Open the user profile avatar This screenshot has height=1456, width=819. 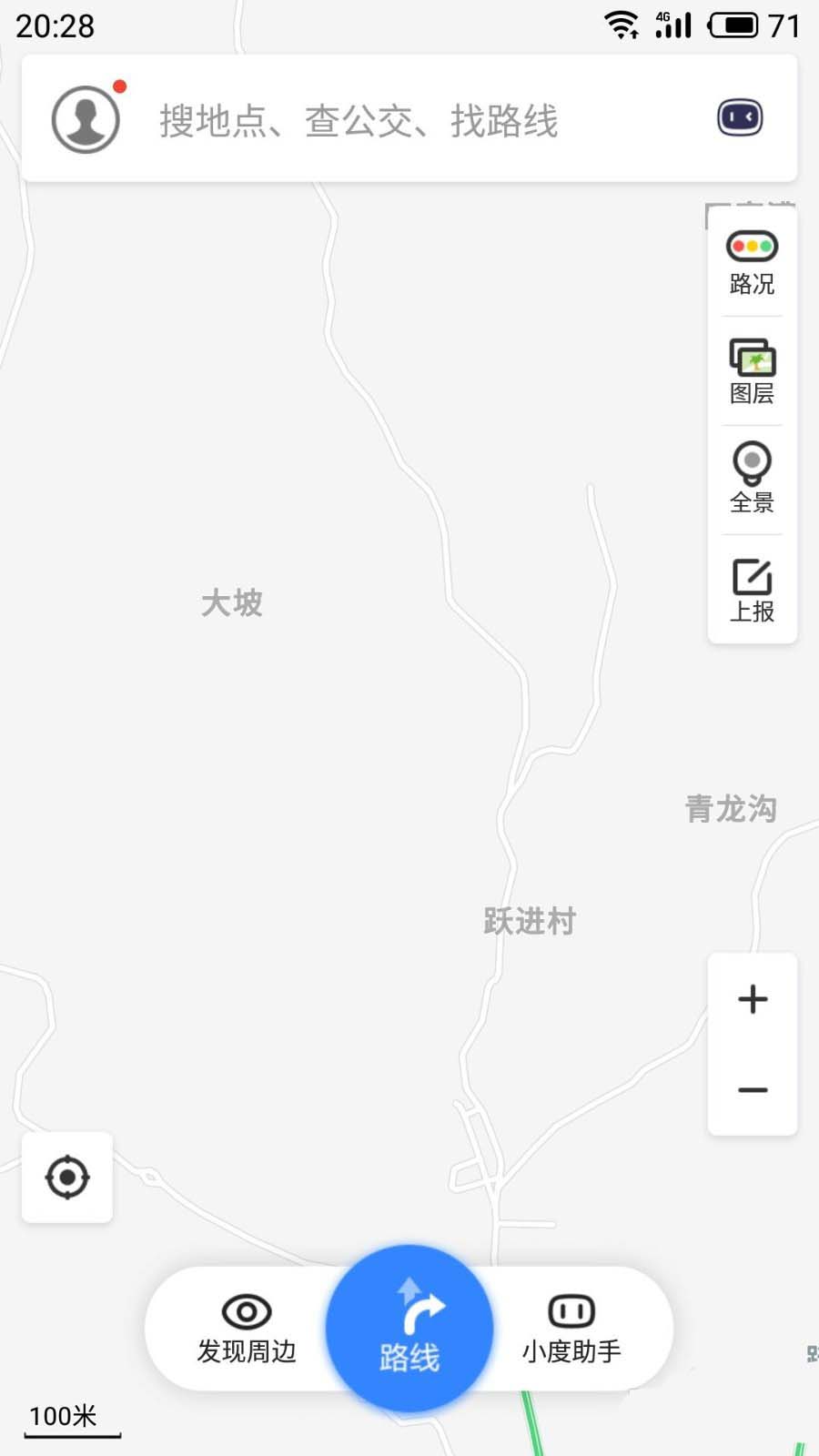click(85, 118)
